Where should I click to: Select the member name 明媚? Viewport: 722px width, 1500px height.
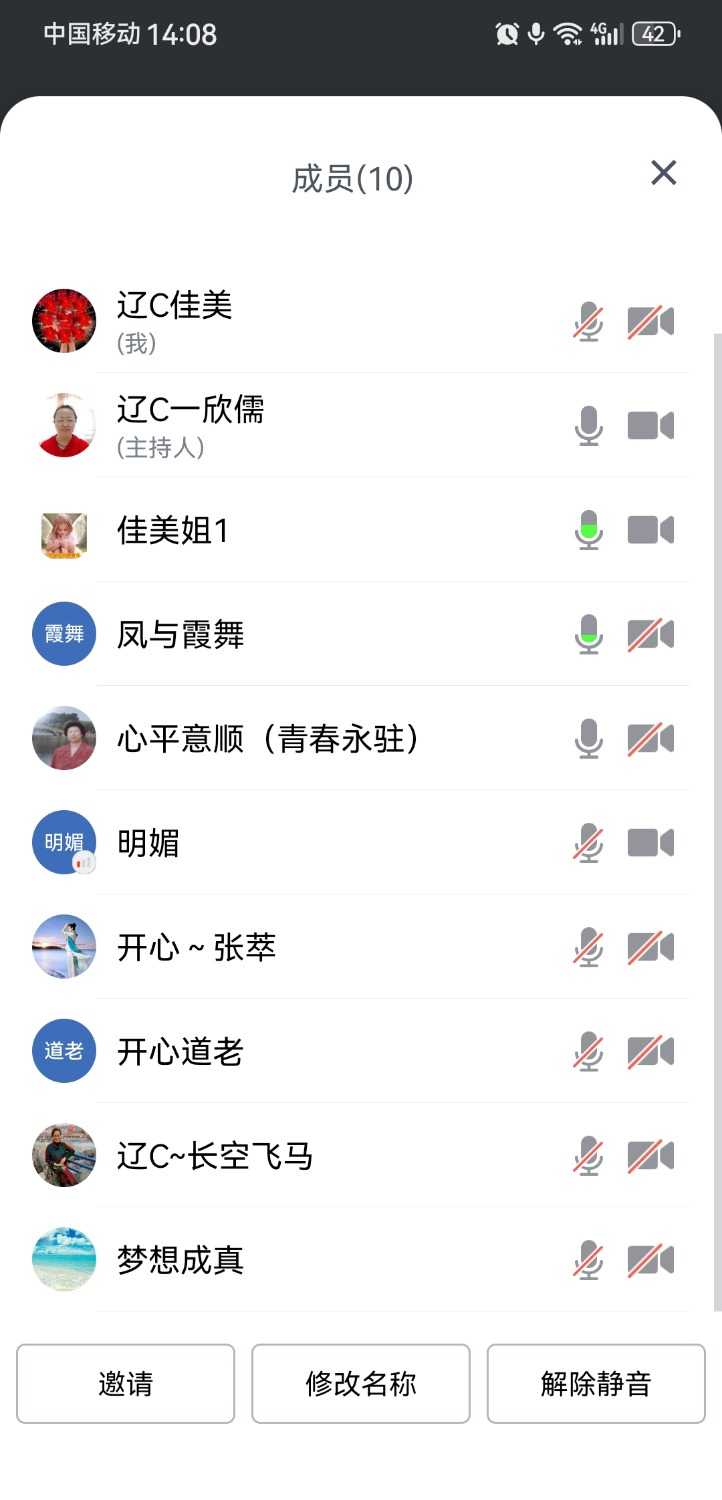[148, 843]
